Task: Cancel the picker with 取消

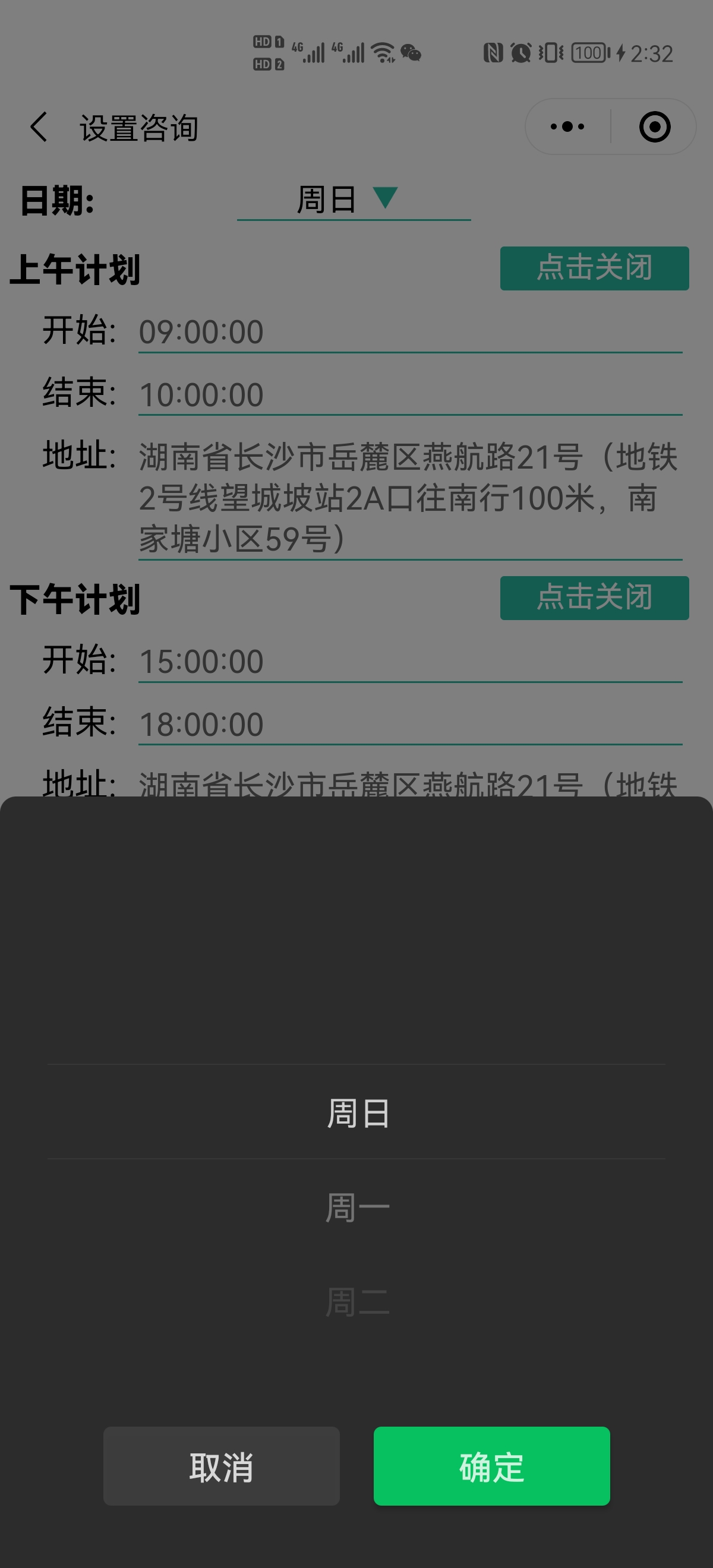Action: point(221,1466)
